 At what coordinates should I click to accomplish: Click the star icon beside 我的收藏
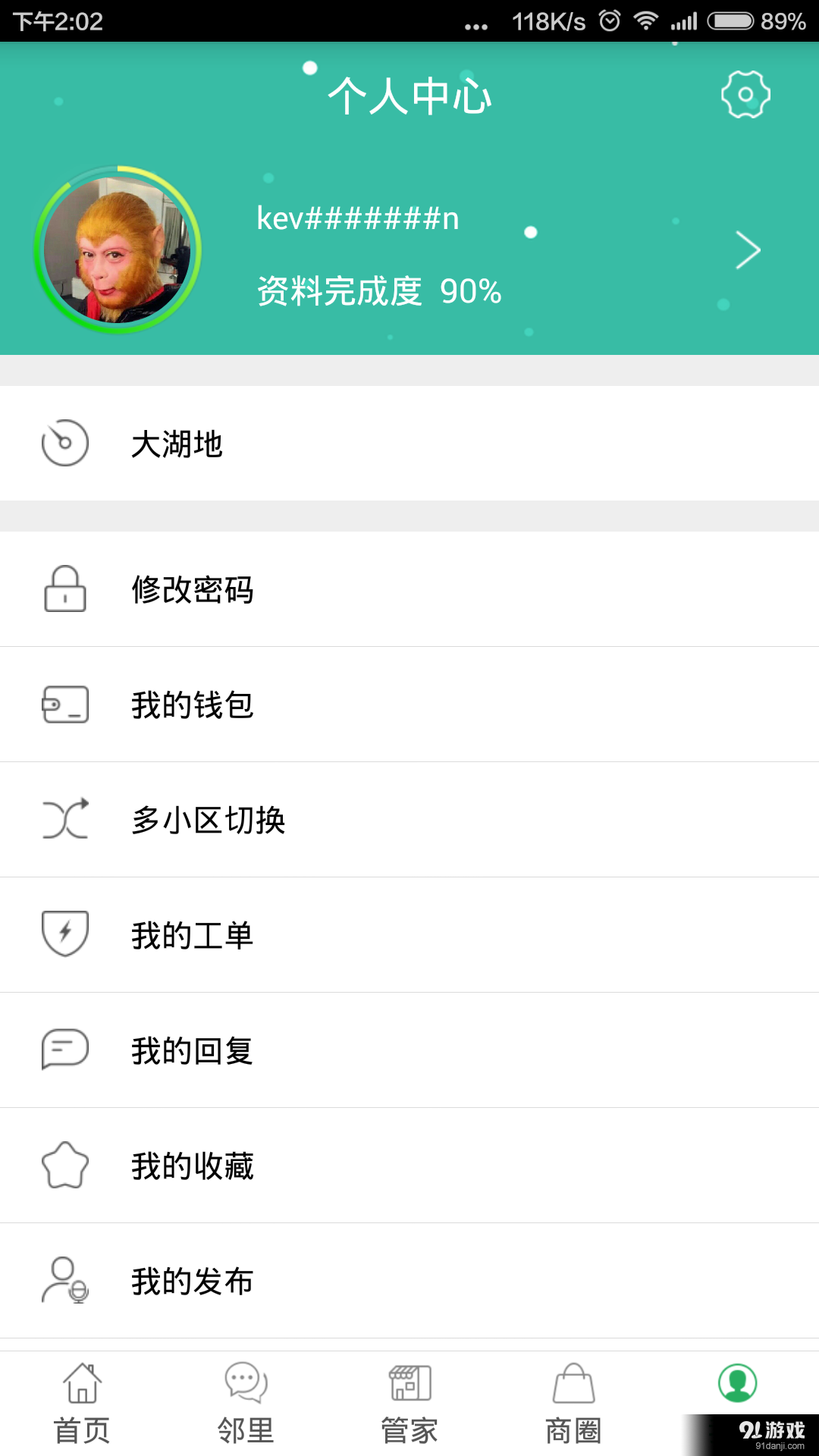click(x=64, y=1165)
